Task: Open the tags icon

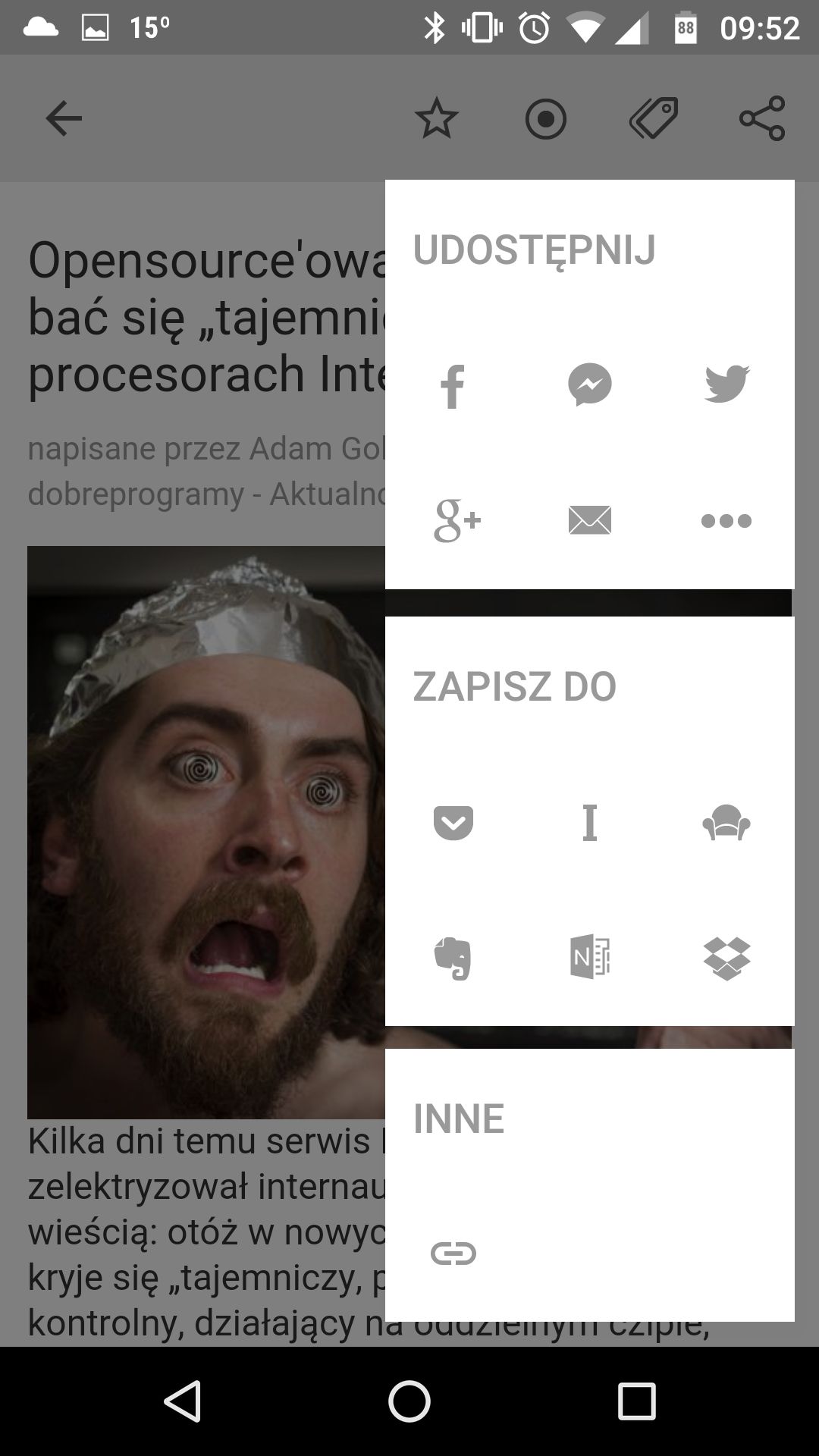Action: point(654,119)
